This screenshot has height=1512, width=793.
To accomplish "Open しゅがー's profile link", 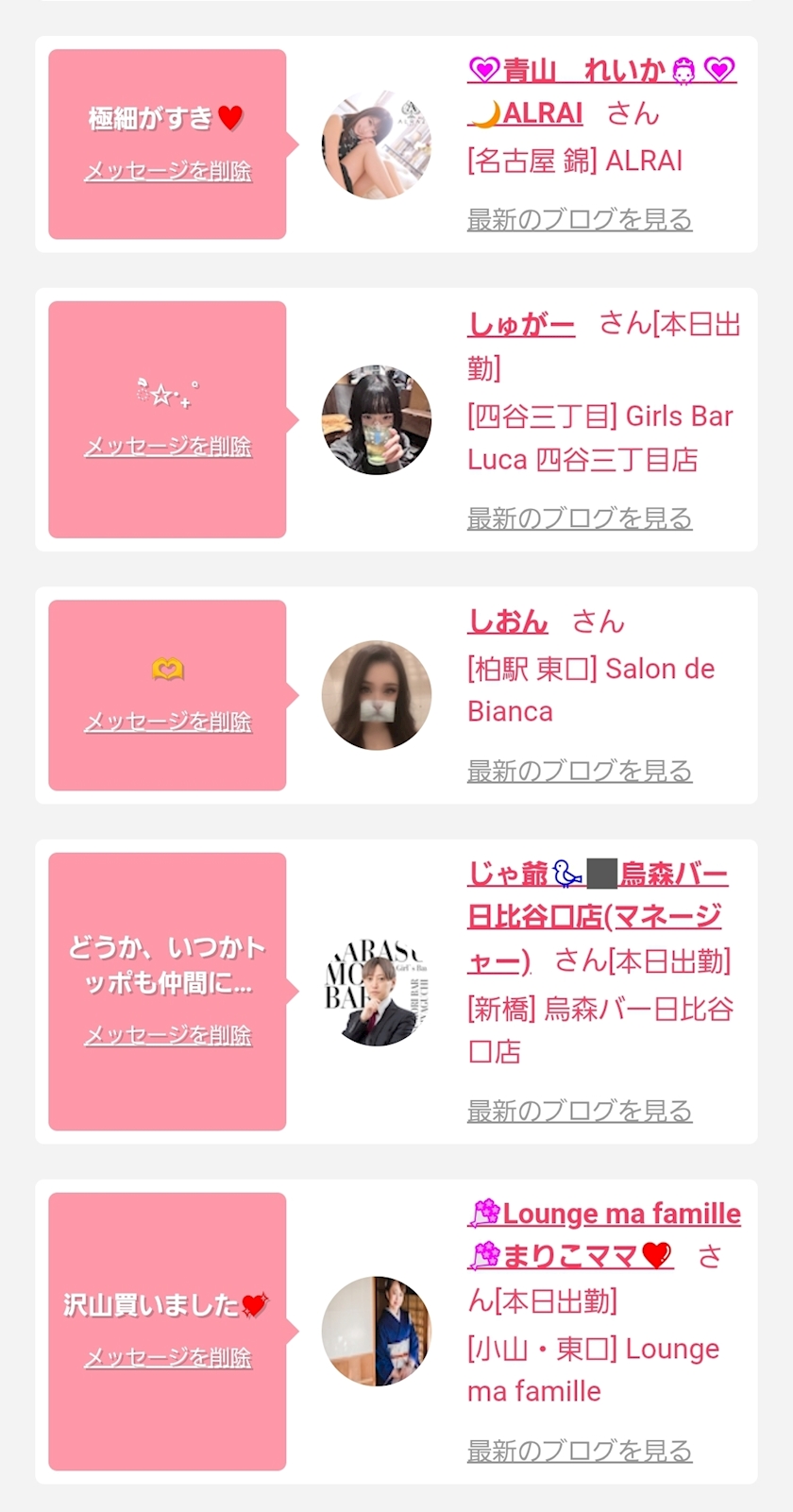I will (521, 325).
